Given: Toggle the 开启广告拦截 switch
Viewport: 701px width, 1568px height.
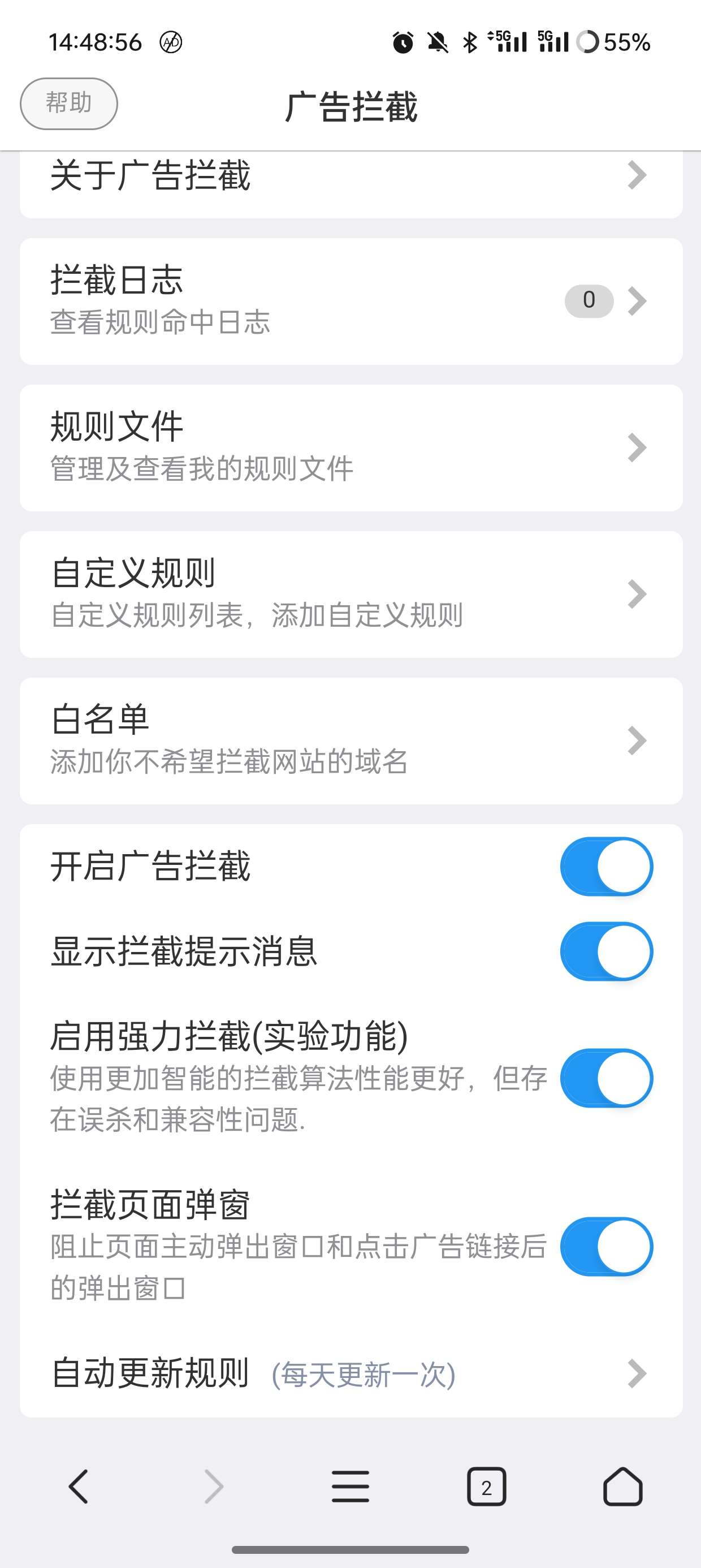Looking at the screenshot, I should click(x=606, y=866).
